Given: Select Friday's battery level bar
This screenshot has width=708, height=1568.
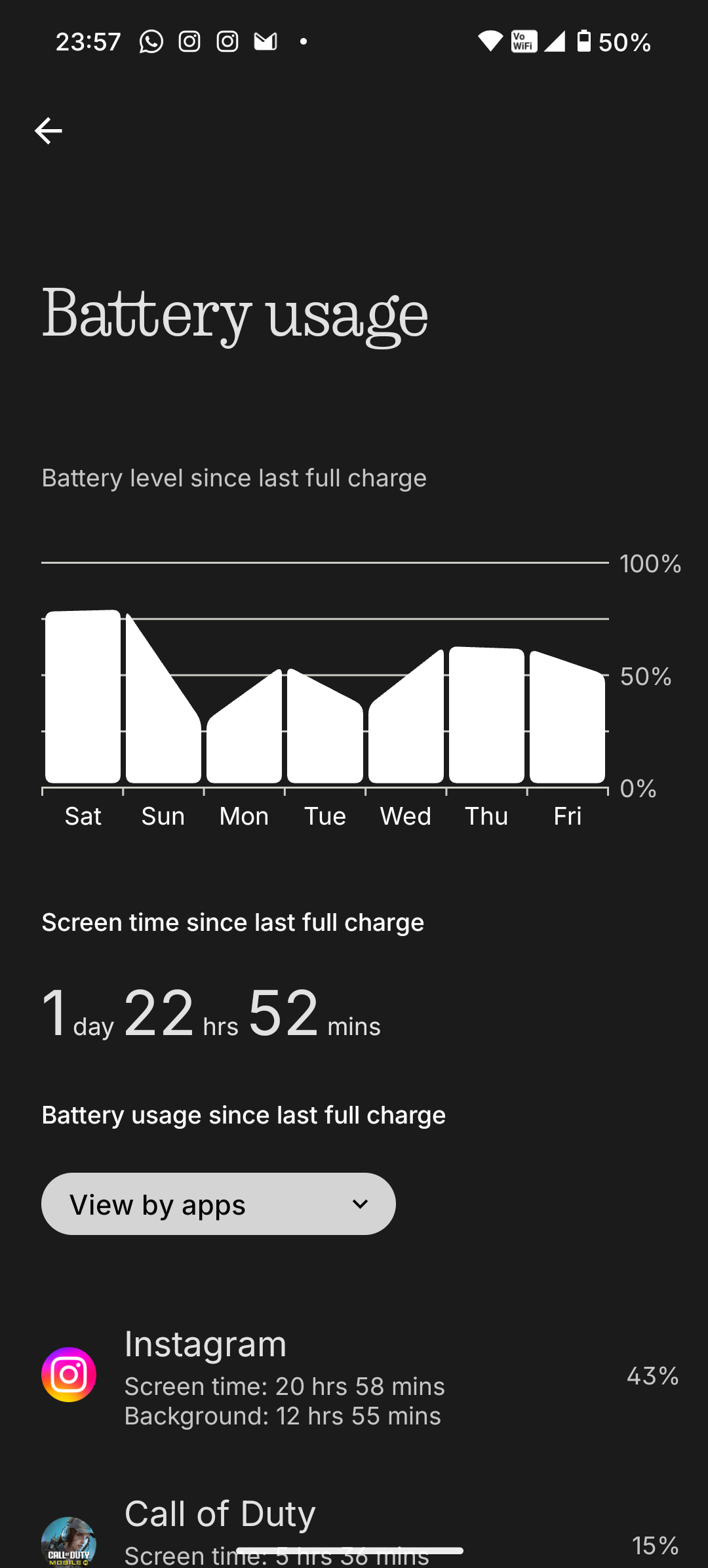Looking at the screenshot, I should pos(567,721).
